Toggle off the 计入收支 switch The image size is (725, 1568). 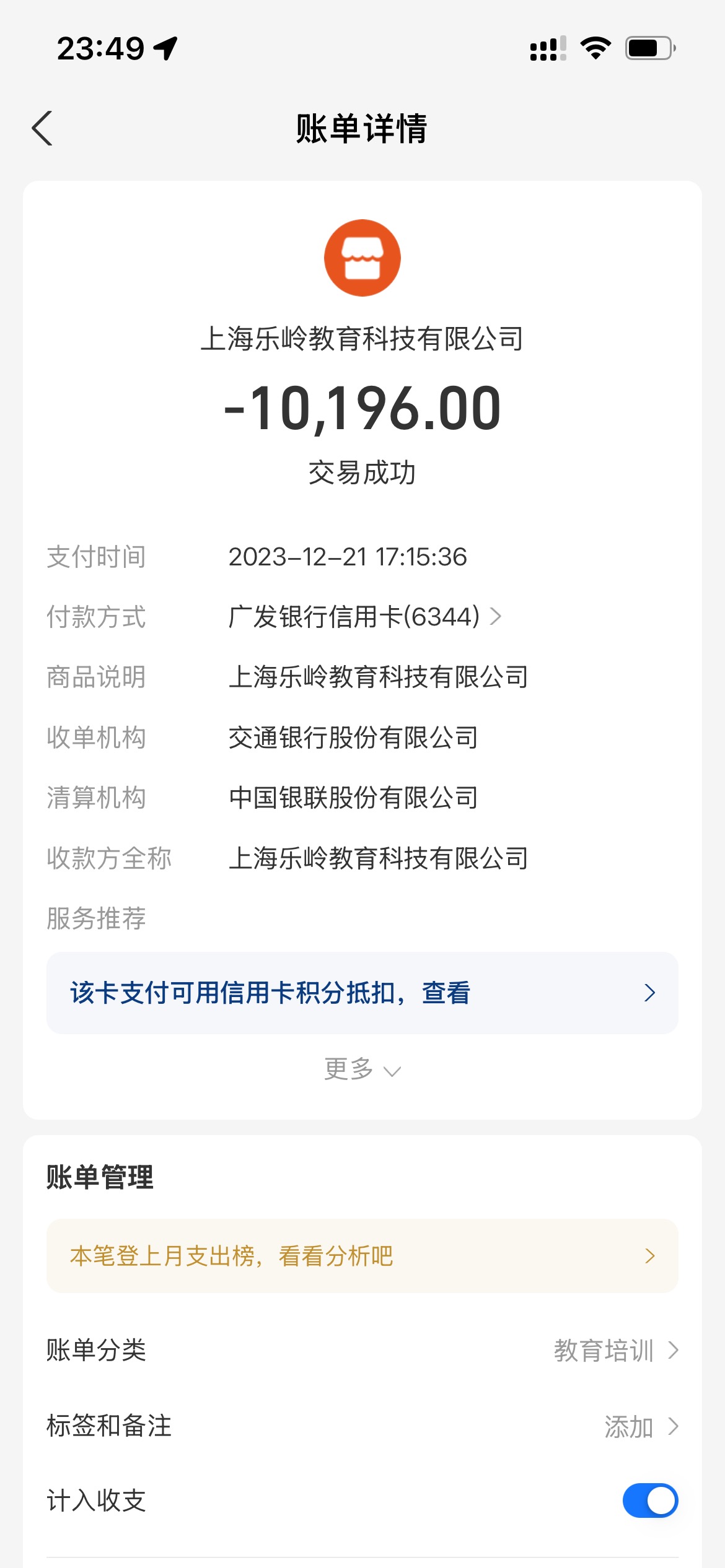[649, 1500]
